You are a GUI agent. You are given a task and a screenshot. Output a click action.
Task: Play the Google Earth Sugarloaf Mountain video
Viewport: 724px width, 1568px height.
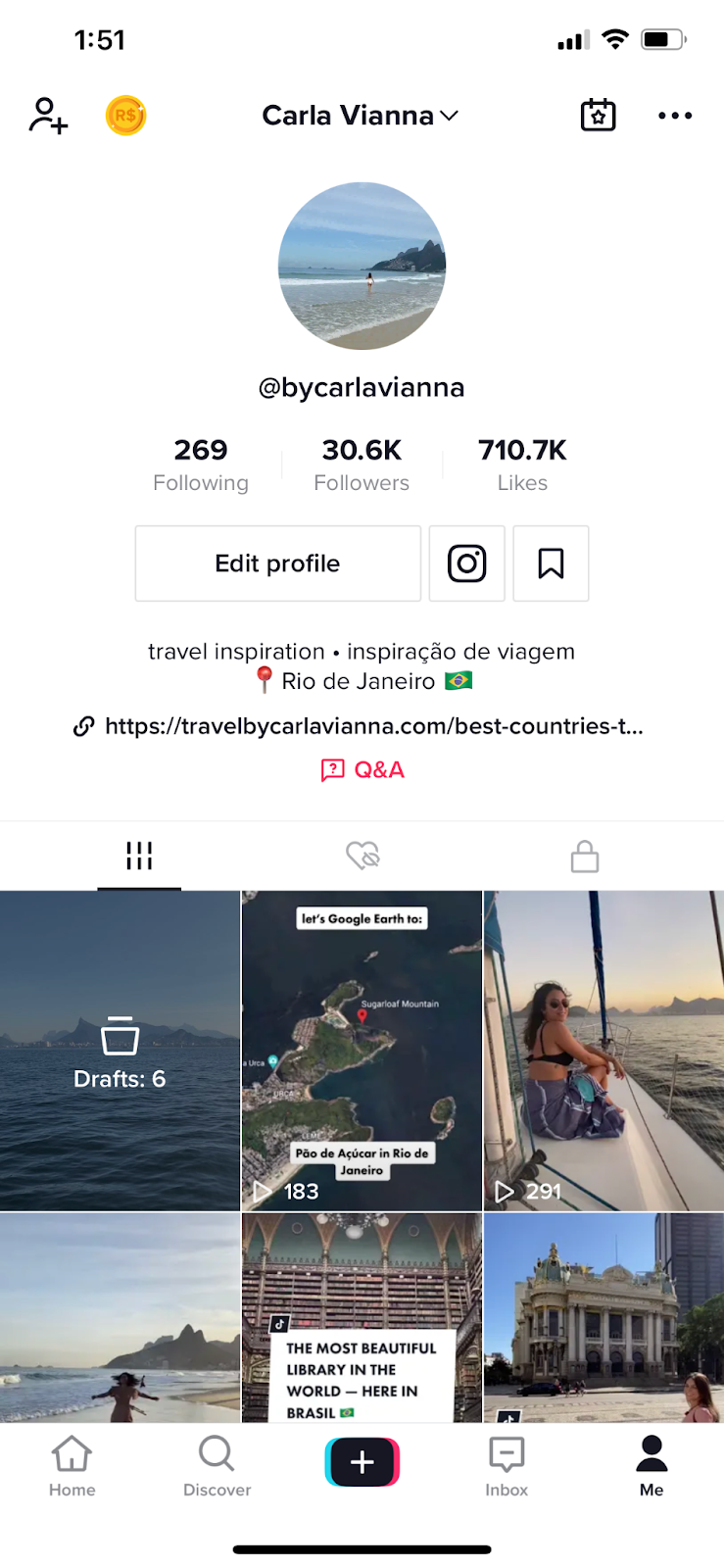click(x=362, y=1051)
